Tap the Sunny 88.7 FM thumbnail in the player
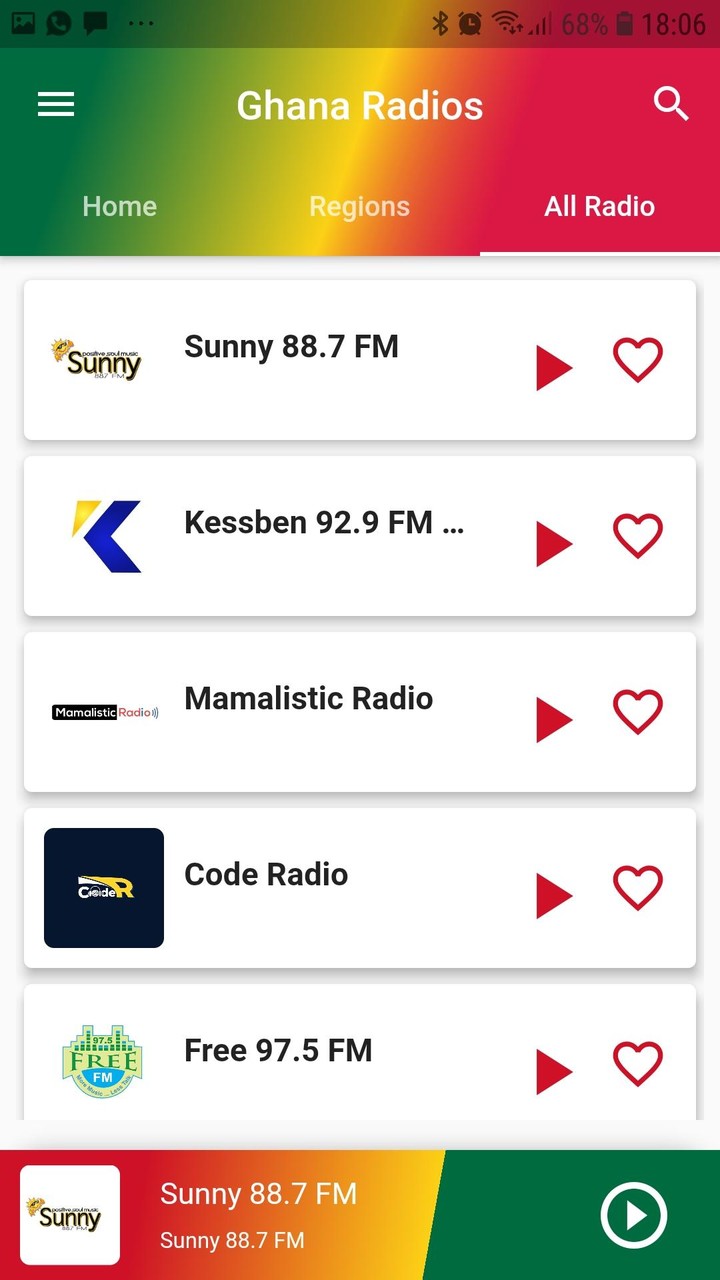 [69, 1214]
